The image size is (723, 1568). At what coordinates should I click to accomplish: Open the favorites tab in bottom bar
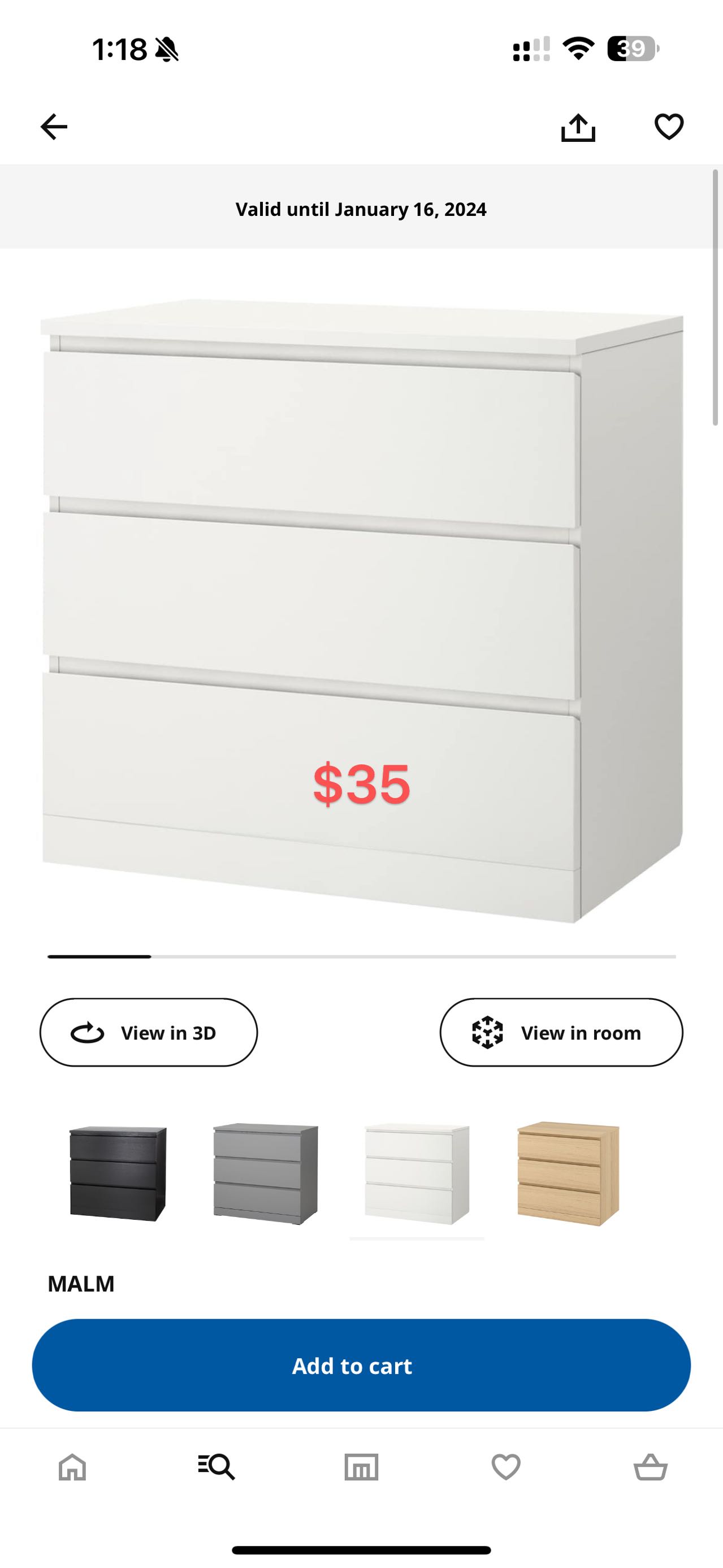pos(506,1466)
